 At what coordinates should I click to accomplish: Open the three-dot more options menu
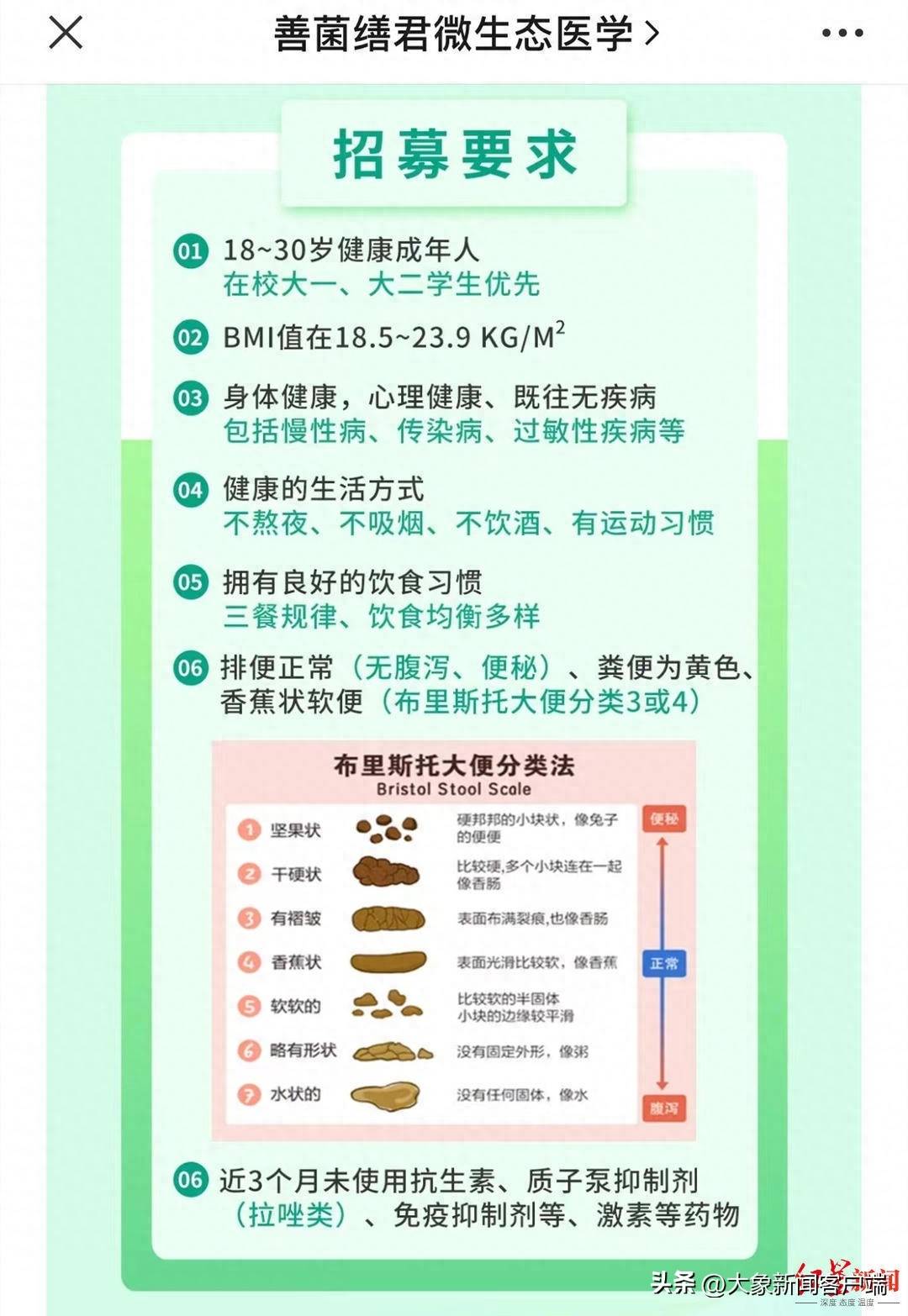click(842, 34)
